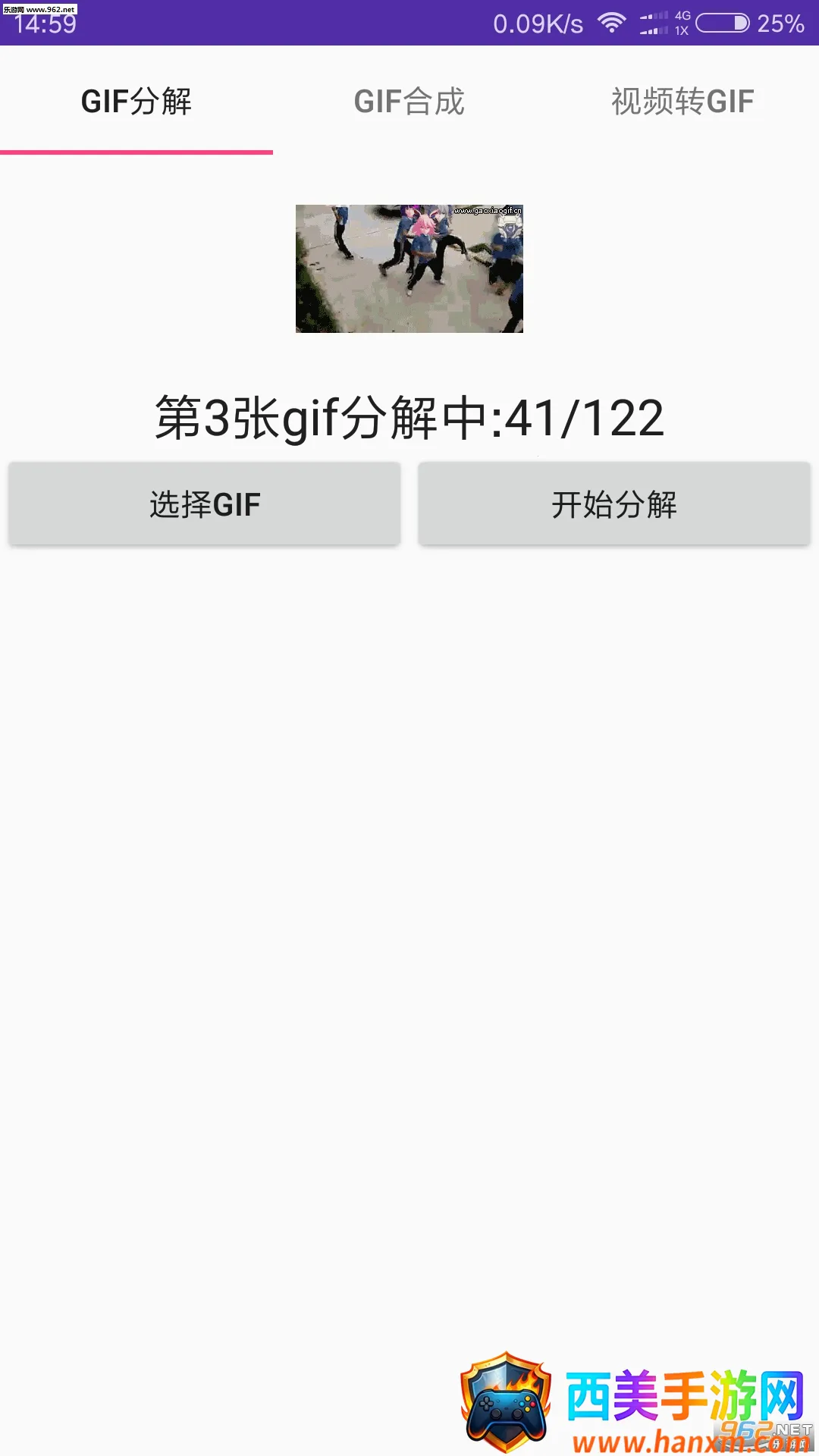Open the GIF合成 tab
Screen dimensions: 819x1456
click(x=409, y=101)
